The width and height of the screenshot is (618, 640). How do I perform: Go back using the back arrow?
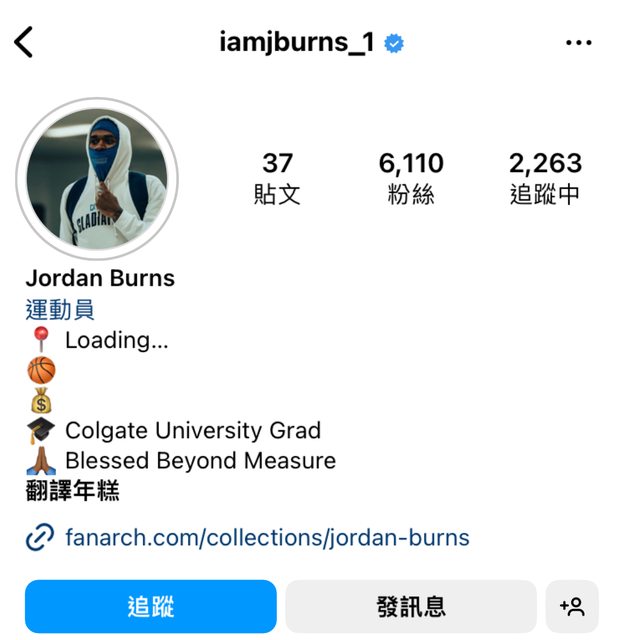pyautogui.click(x=24, y=42)
